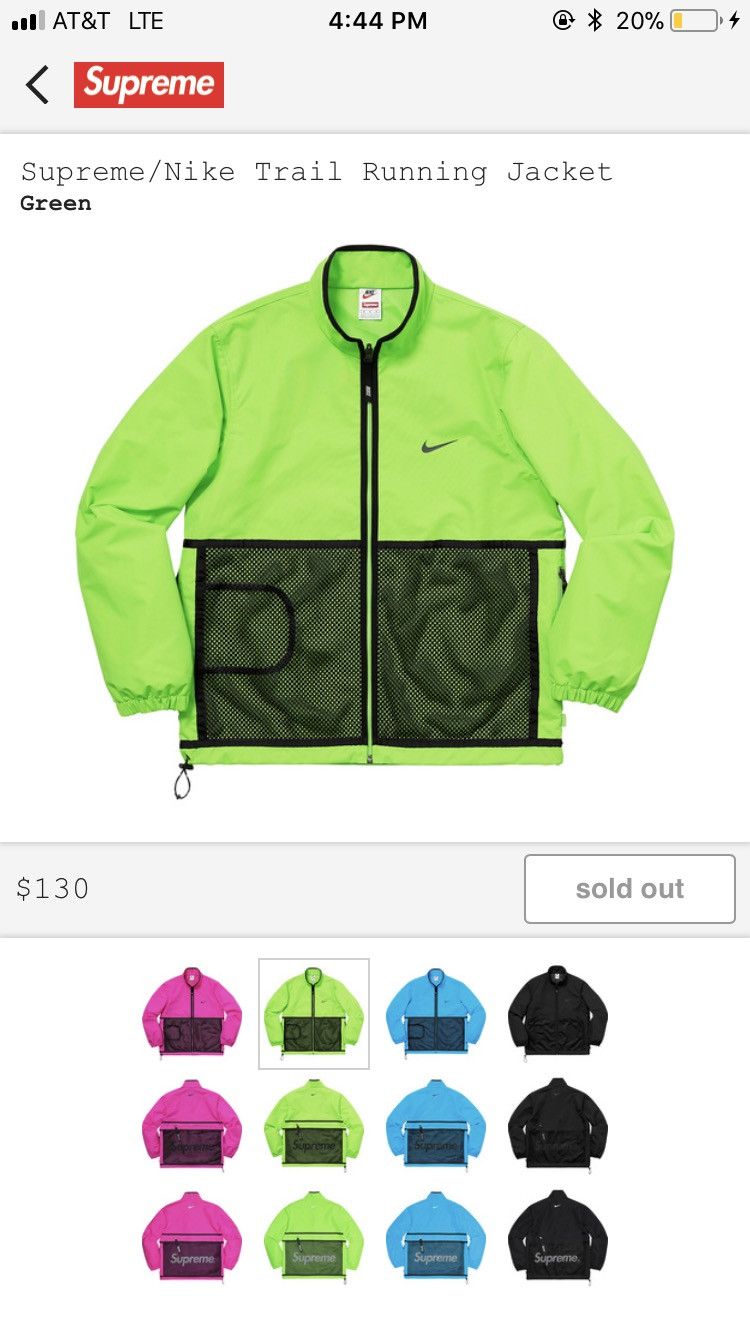This screenshot has height=1334, width=750.
Task: View black jacket second-row thumbnail
Action: 558,1125
